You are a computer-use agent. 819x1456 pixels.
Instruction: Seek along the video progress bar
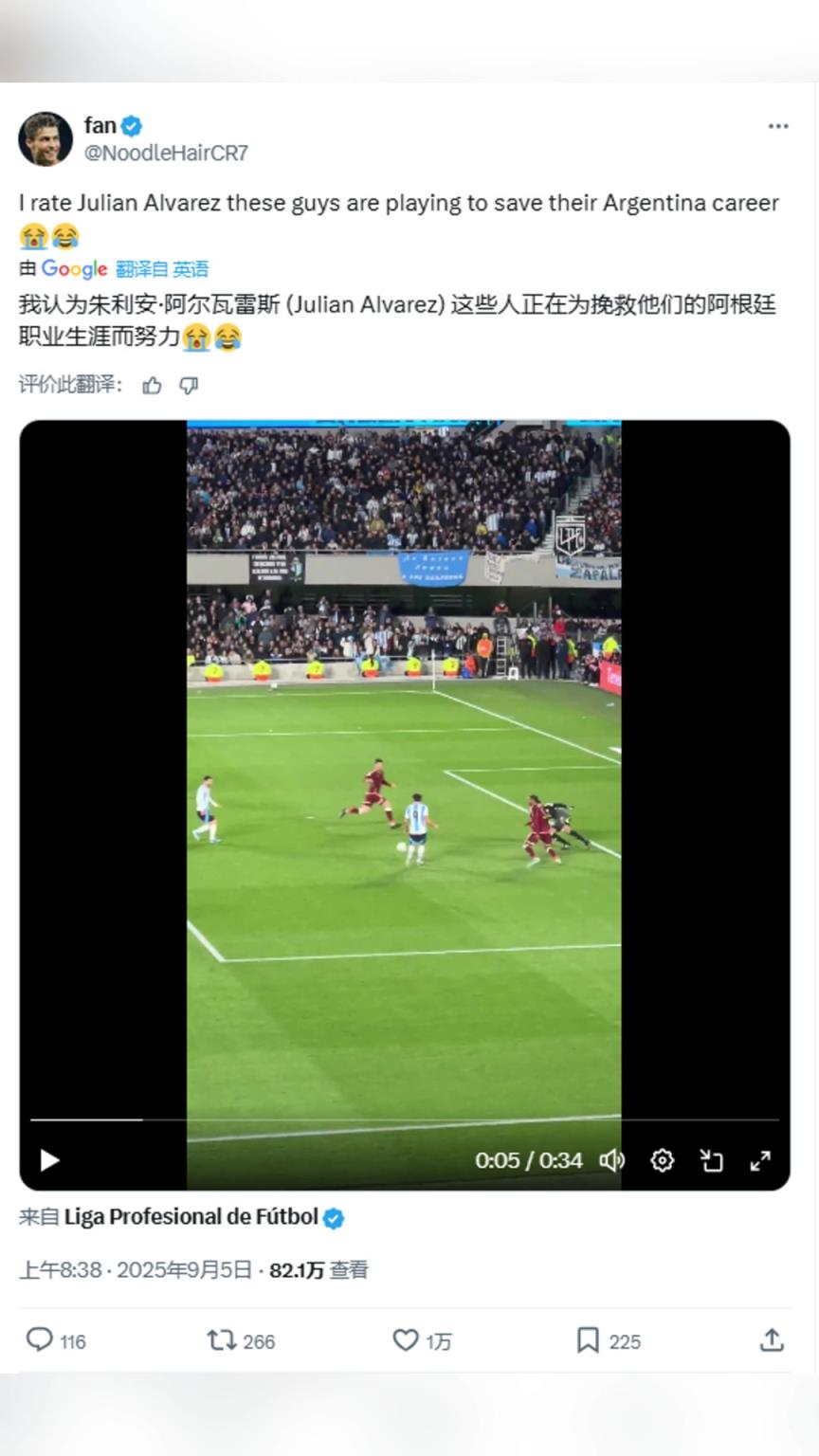(x=404, y=1119)
